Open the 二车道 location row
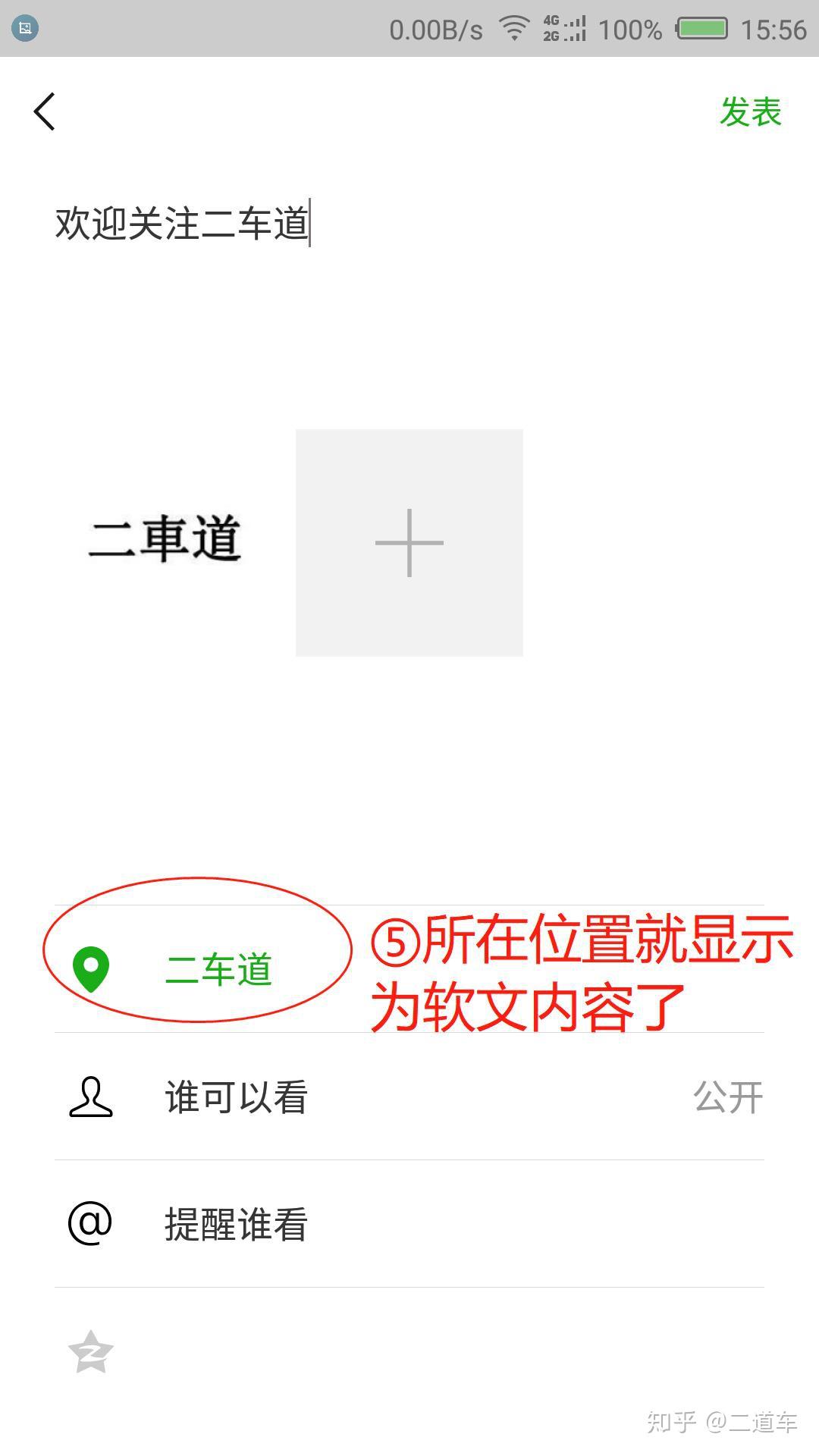 click(x=218, y=969)
